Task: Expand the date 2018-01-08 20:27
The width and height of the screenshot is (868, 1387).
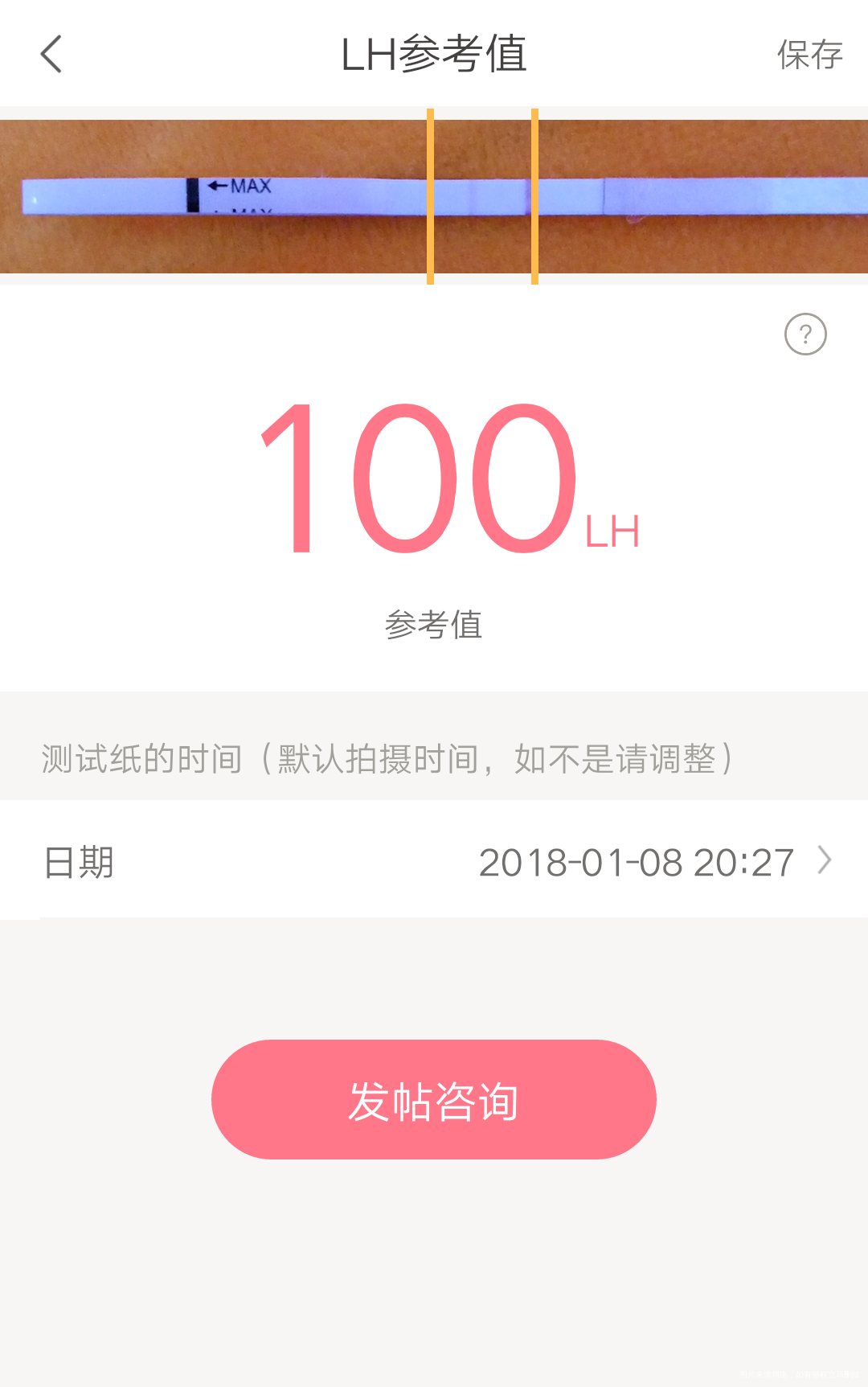Action: (635, 861)
